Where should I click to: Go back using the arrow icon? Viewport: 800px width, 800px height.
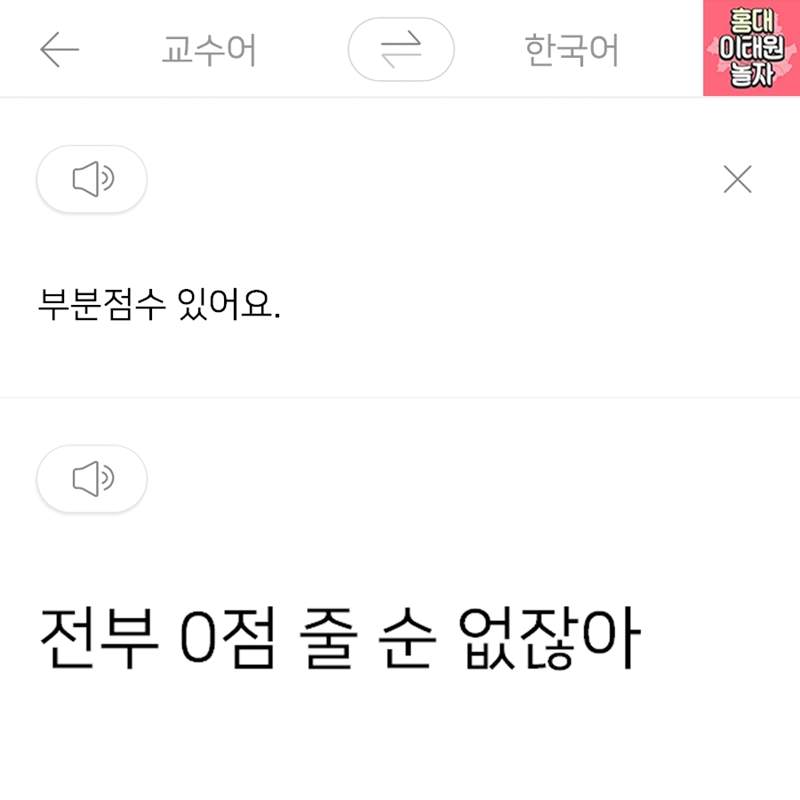(x=60, y=50)
